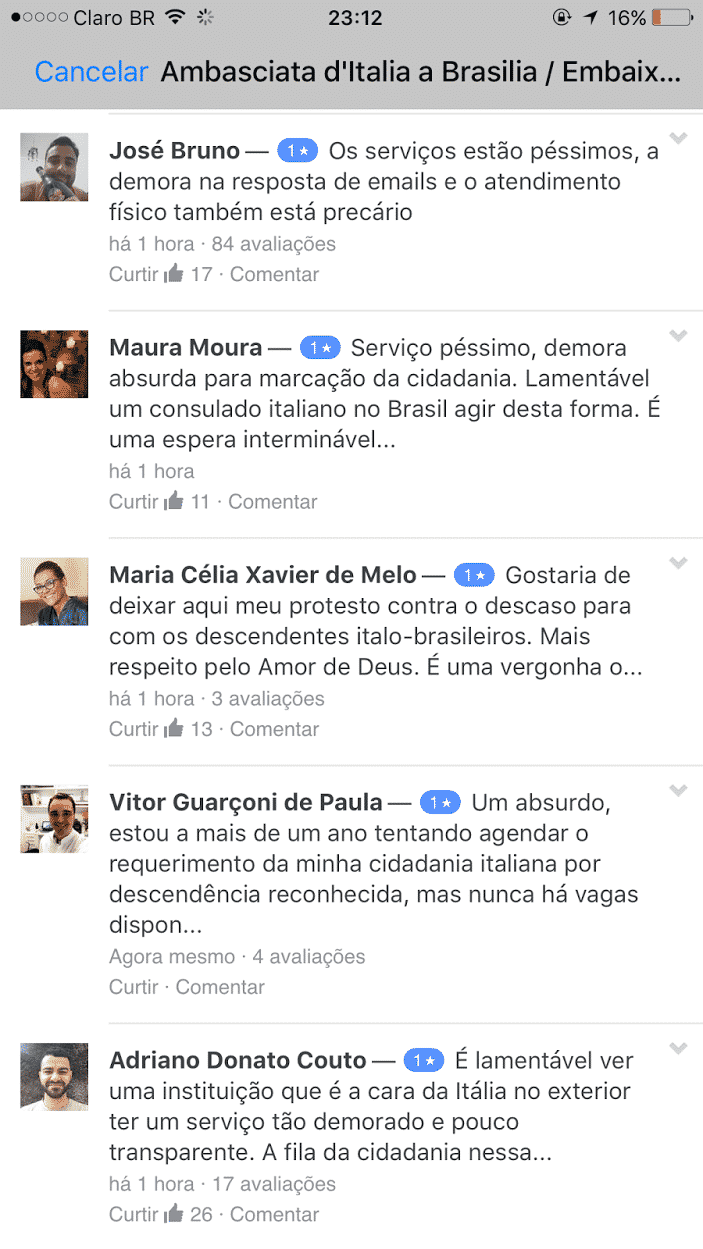The height and width of the screenshot is (1249, 703).
Task: Comment on Maura Moura's review
Action: click(273, 501)
